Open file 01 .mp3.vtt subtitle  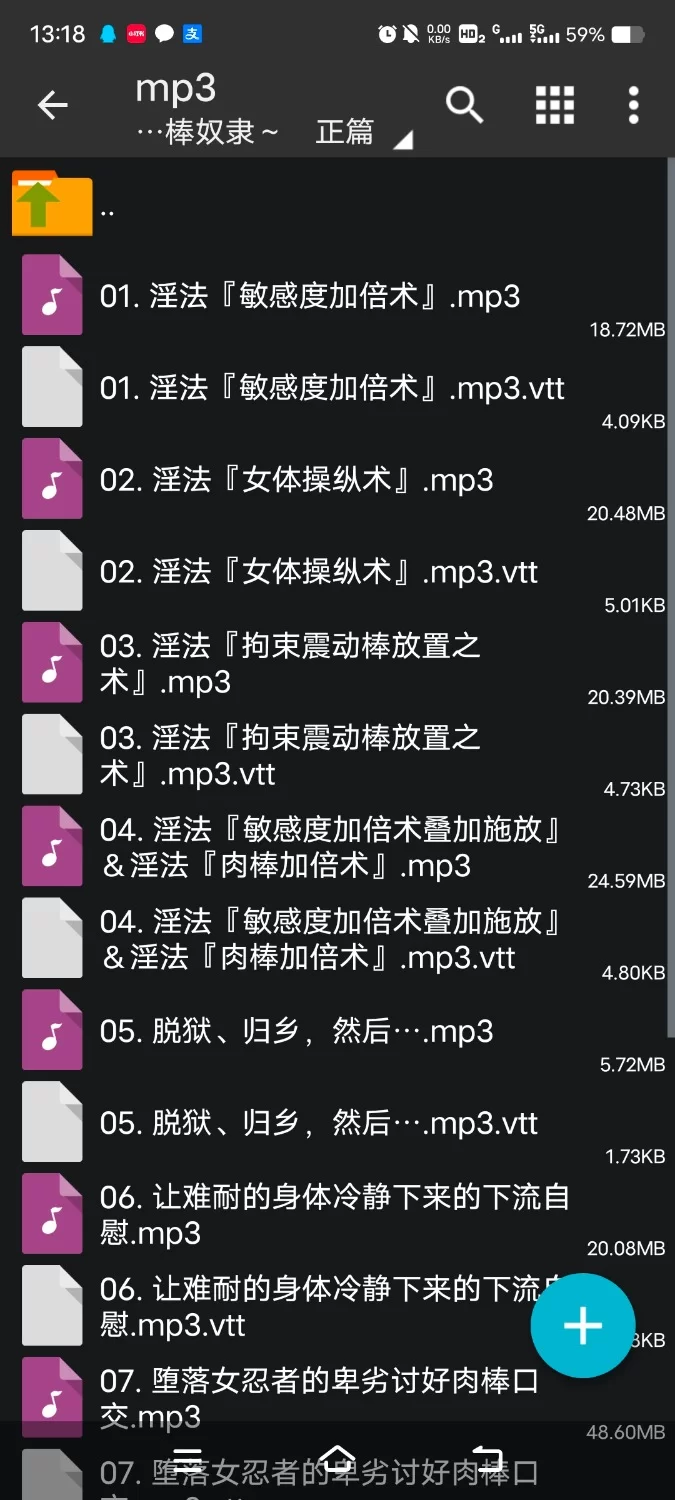click(330, 388)
